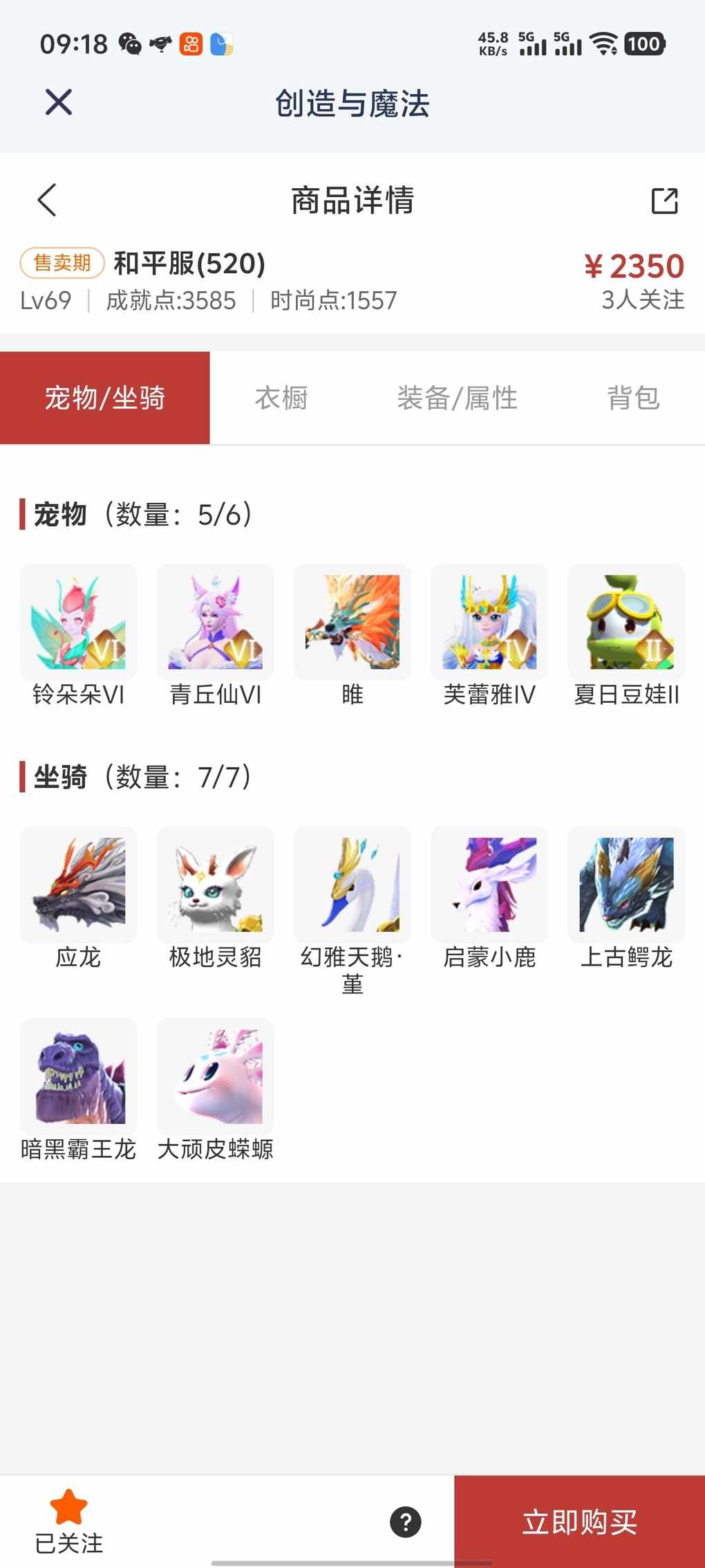Tap the 暗黑霸王龙 mount tile

pos(78,1076)
